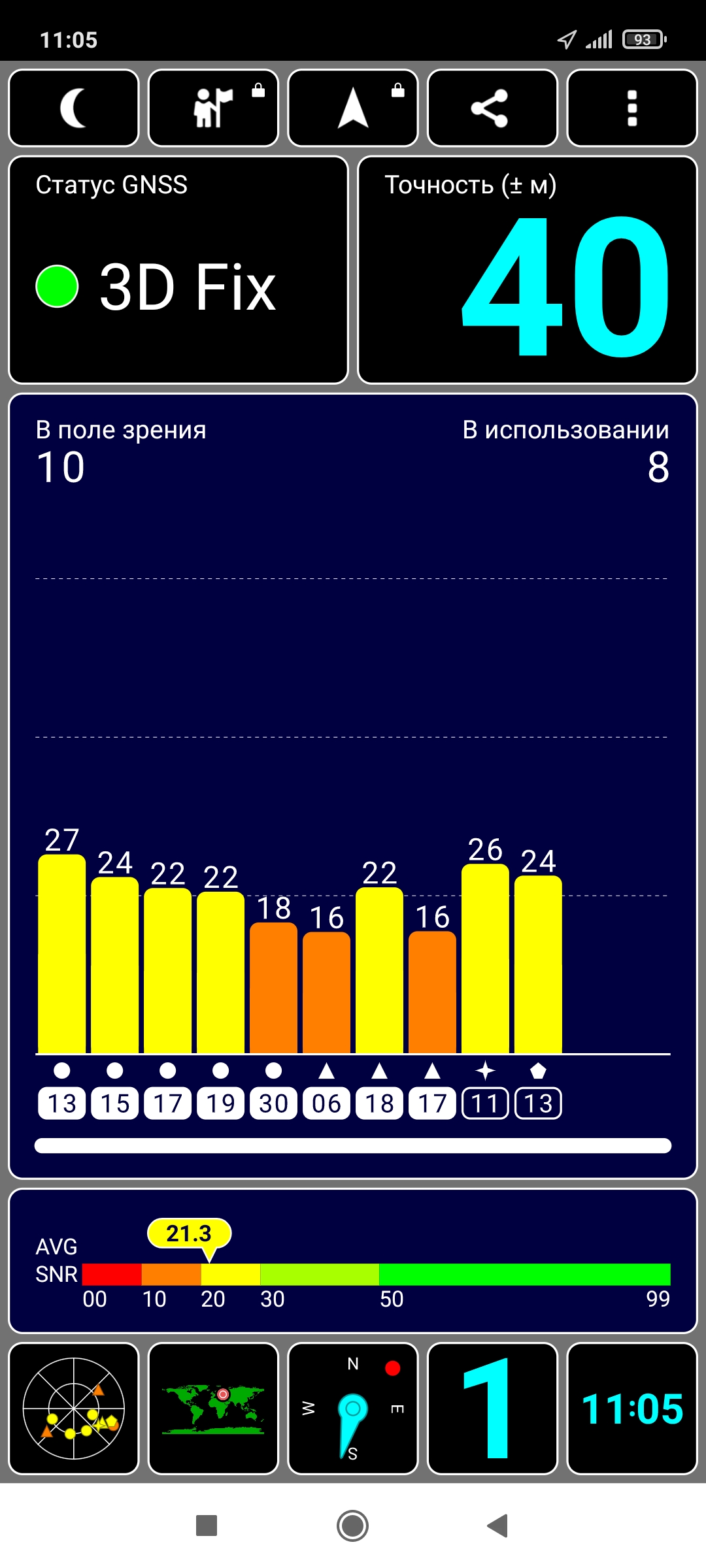
Task: Open the three-dot overflow menu
Action: [632, 108]
